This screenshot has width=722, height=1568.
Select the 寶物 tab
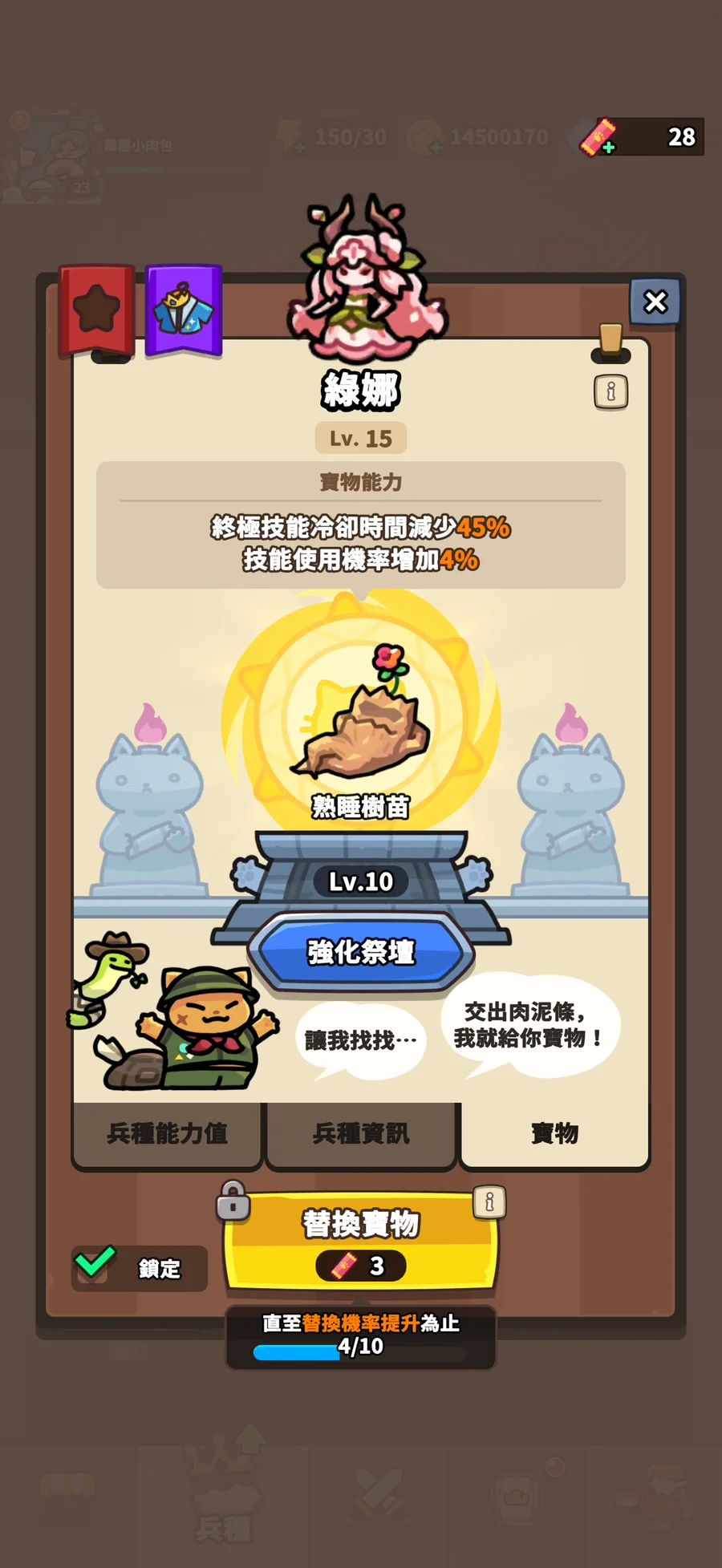pos(554,1133)
